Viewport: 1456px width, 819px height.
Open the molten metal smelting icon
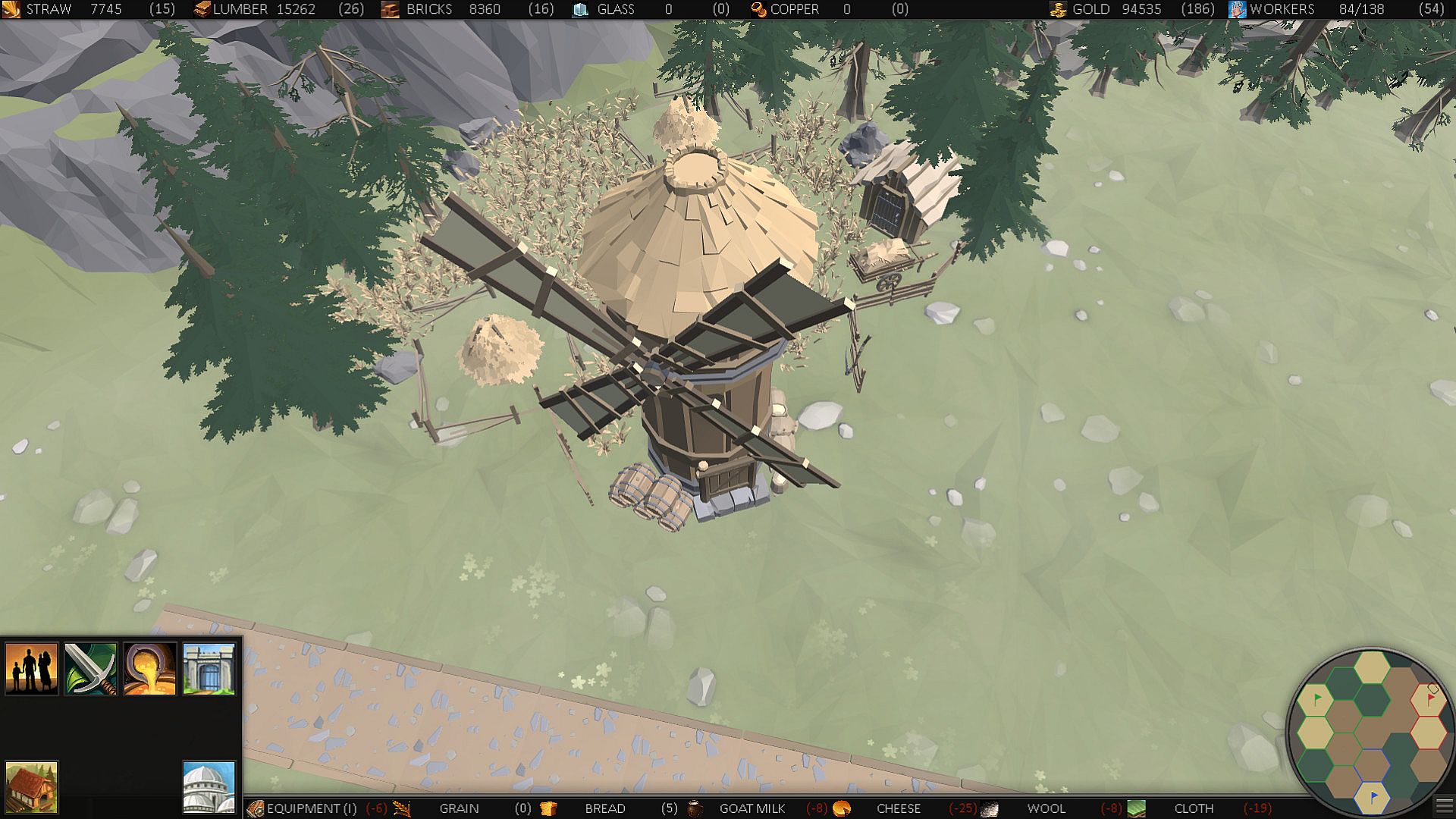149,668
